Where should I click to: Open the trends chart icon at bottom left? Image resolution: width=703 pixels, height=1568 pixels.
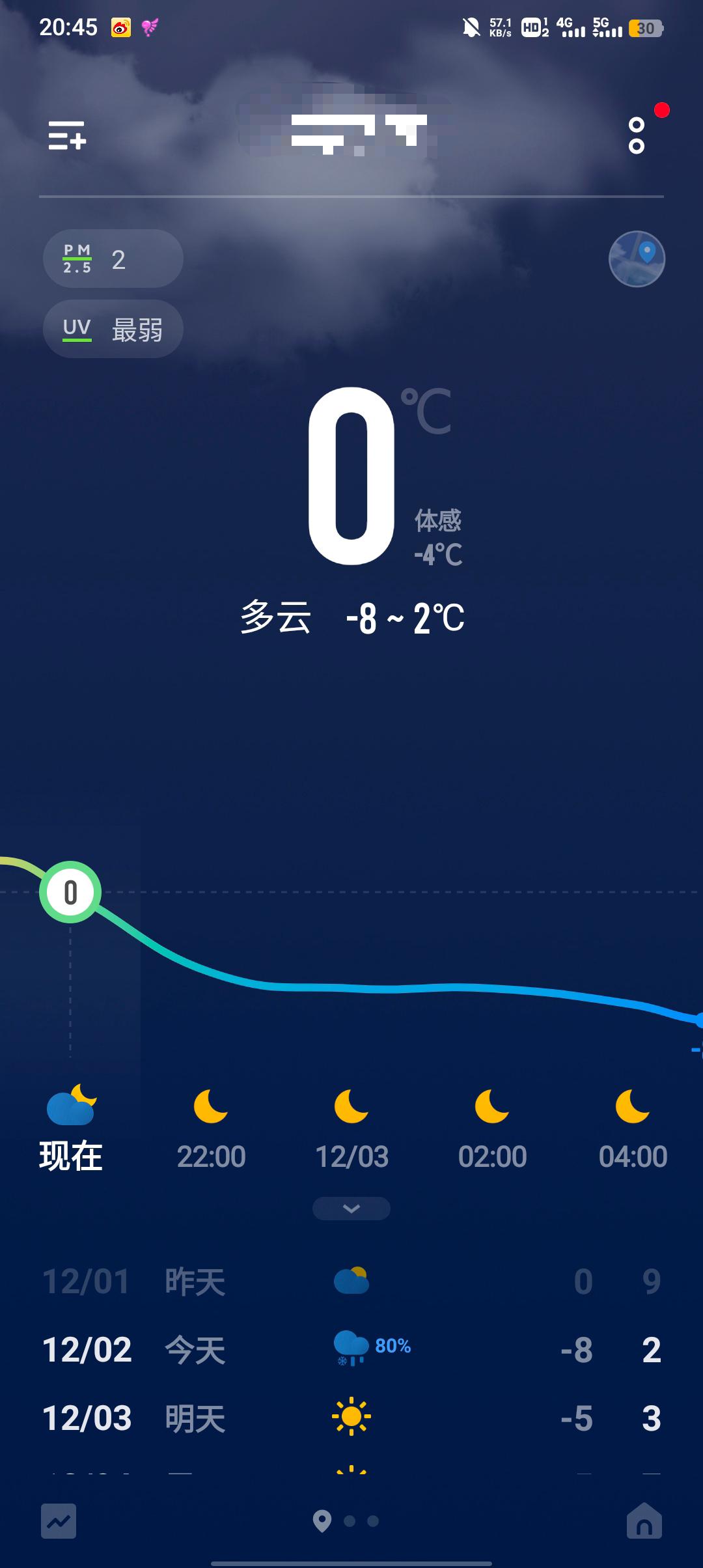tap(57, 1522)
